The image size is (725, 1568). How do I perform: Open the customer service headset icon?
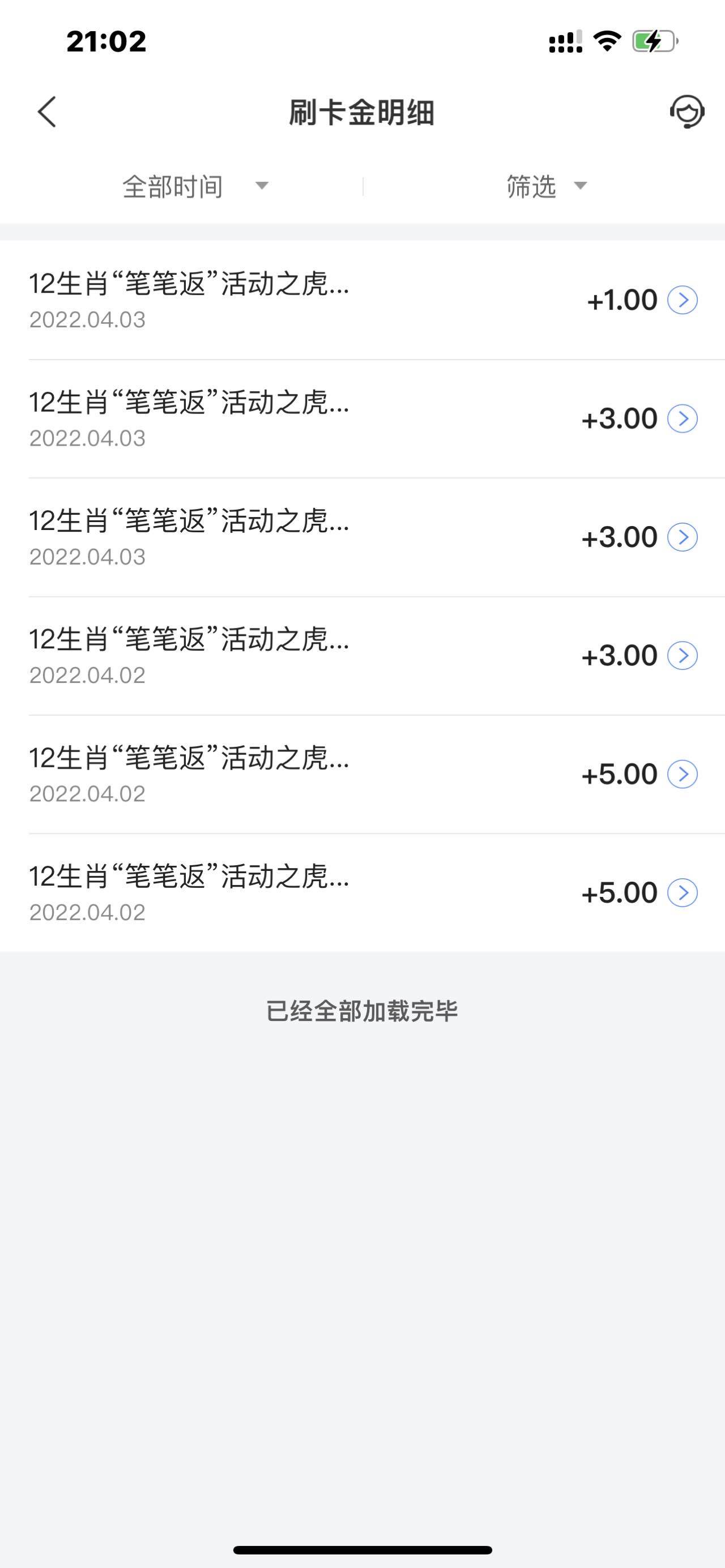click(687, 112)
